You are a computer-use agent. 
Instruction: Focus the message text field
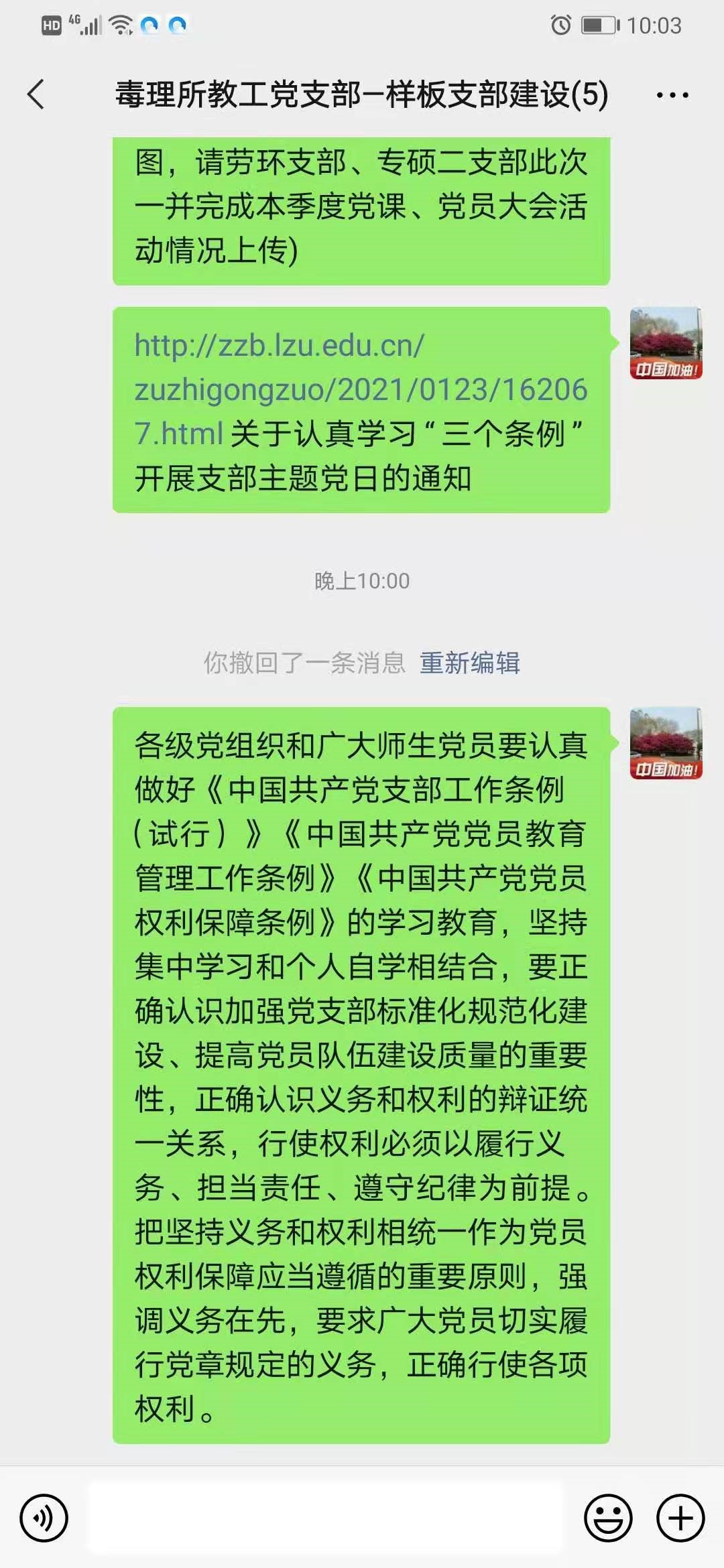coord(325,1518)
